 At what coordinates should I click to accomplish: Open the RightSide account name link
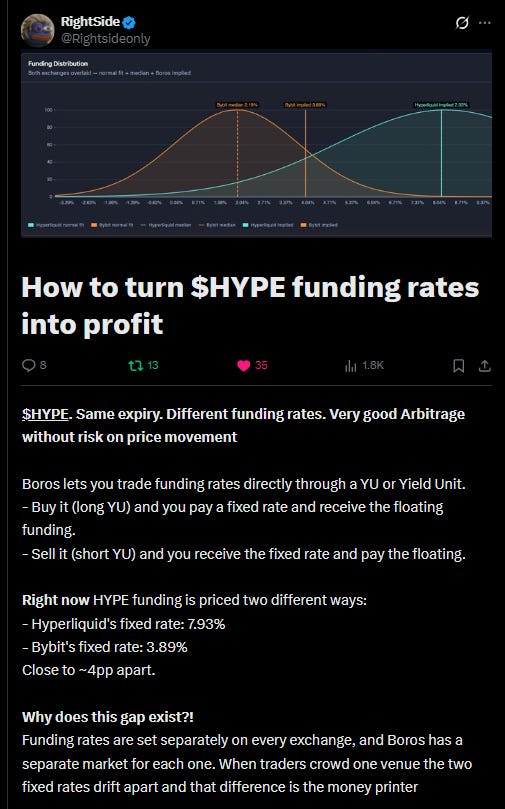(x=90, y=22)
